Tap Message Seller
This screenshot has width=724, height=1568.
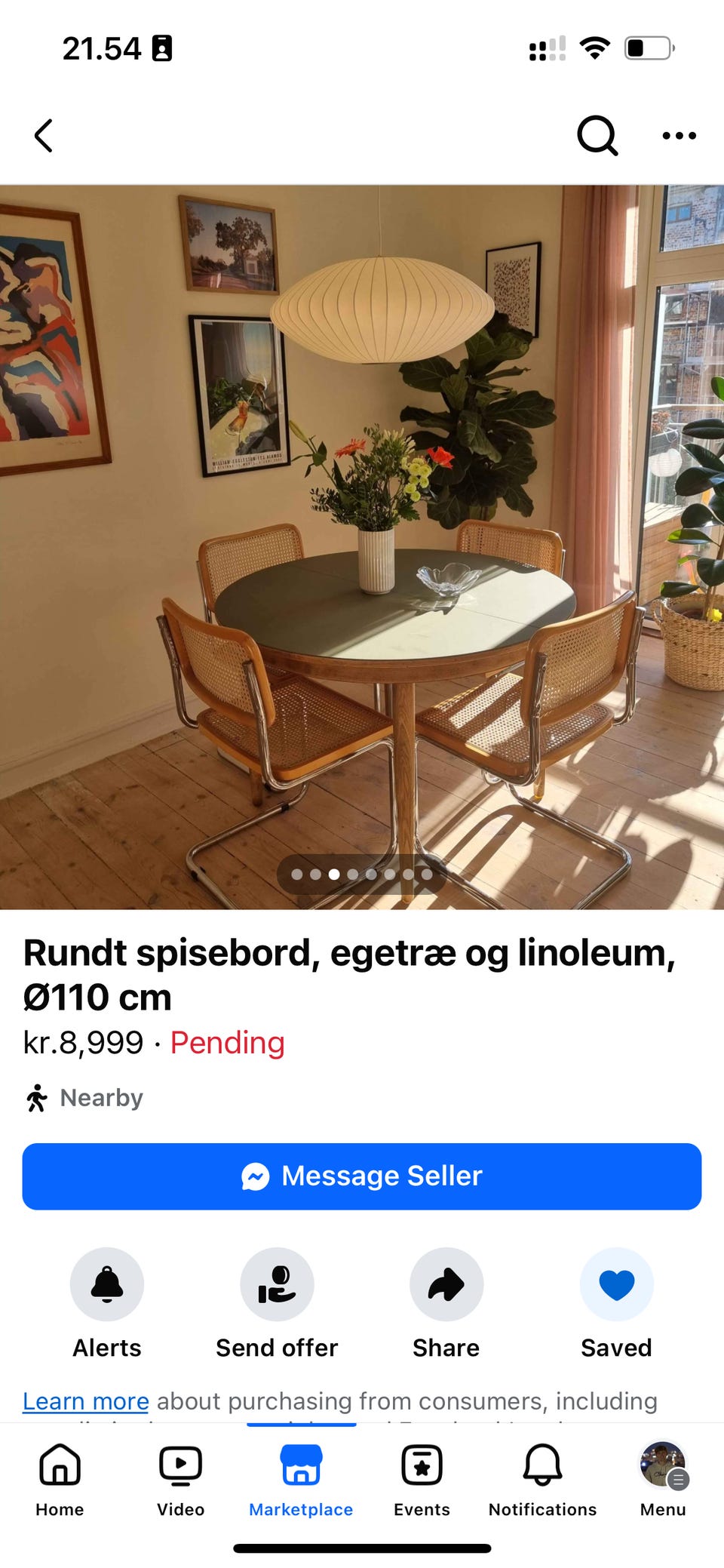[x=361, y=1176]
